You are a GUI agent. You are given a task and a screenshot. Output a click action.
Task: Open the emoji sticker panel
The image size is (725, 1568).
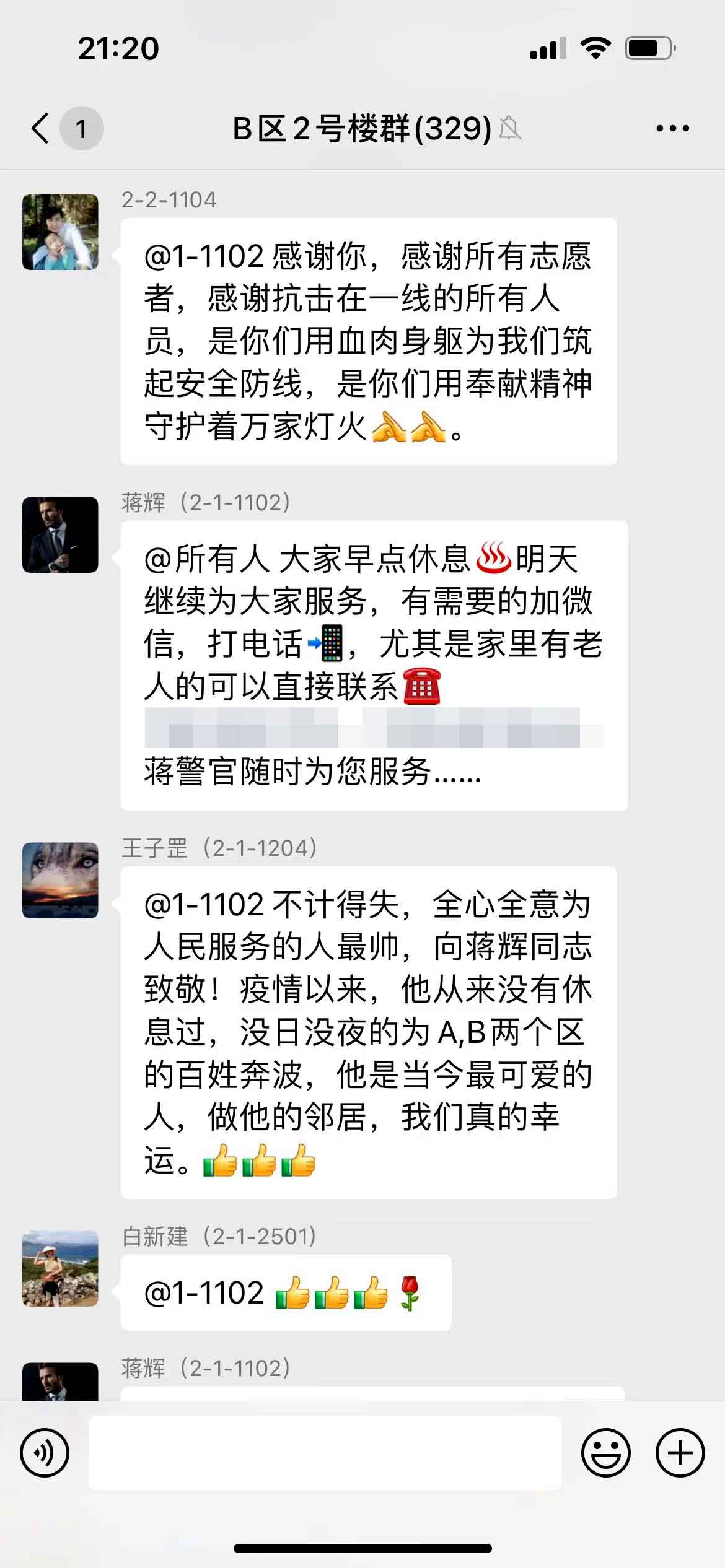point(605,1452)
